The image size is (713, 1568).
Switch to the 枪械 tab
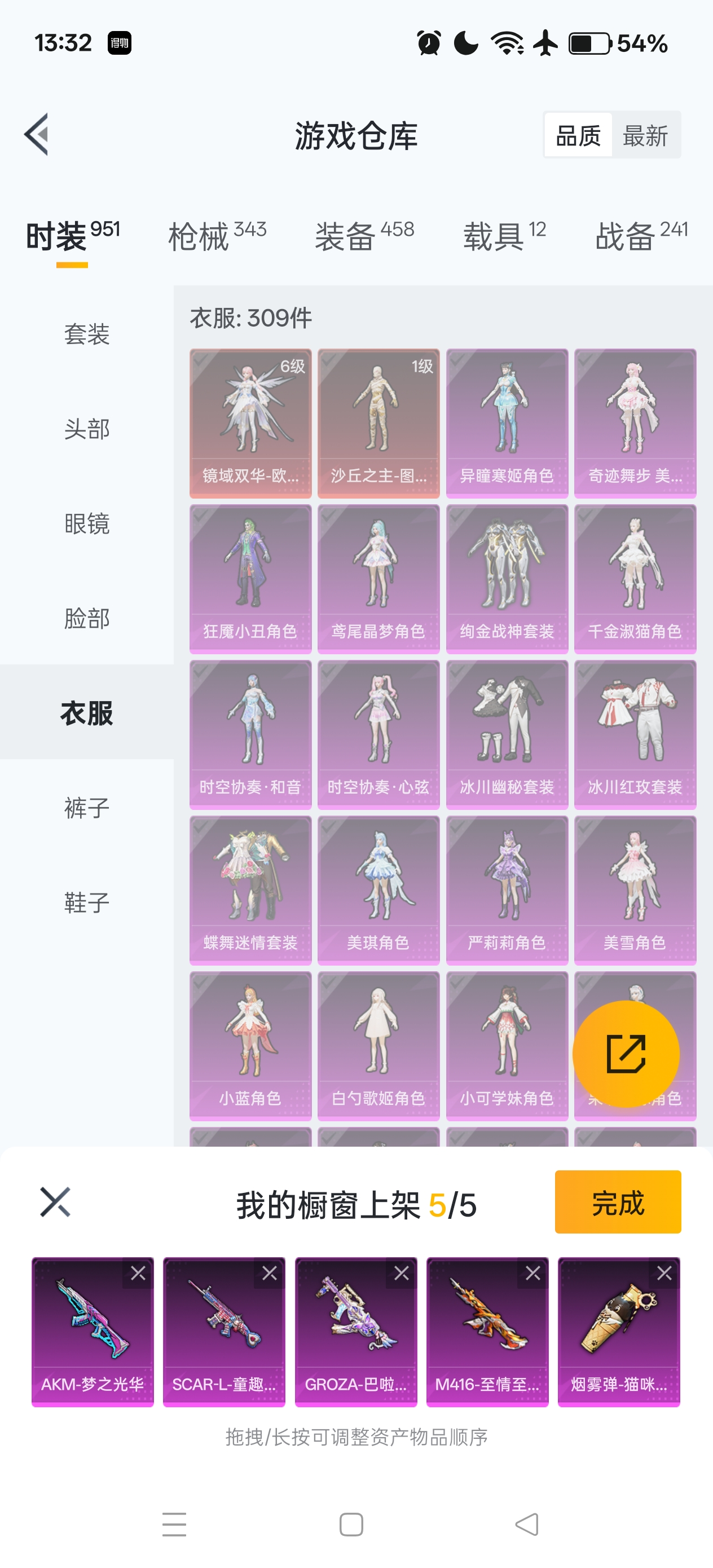coord(217,236)
